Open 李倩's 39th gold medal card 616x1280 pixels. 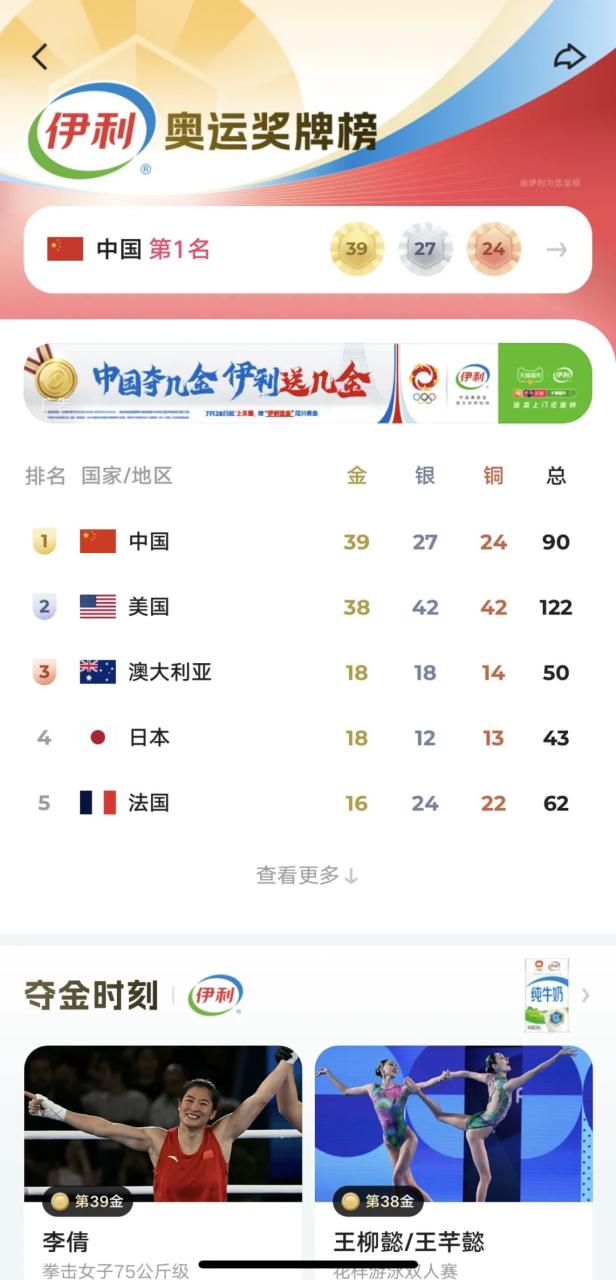click(x=163, y=1160)
